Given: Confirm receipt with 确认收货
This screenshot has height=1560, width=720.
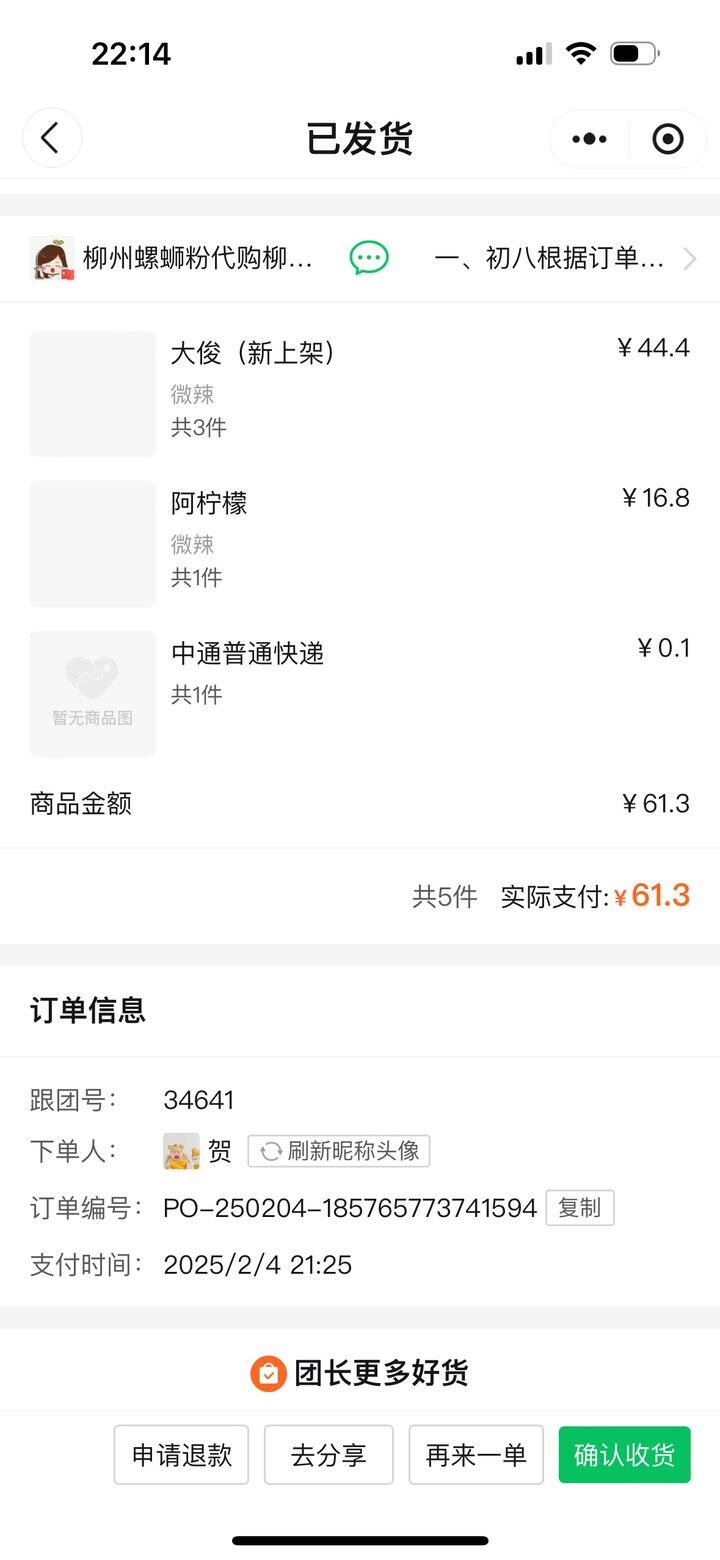Looking at the screenshot, I should pos(625,1455).
